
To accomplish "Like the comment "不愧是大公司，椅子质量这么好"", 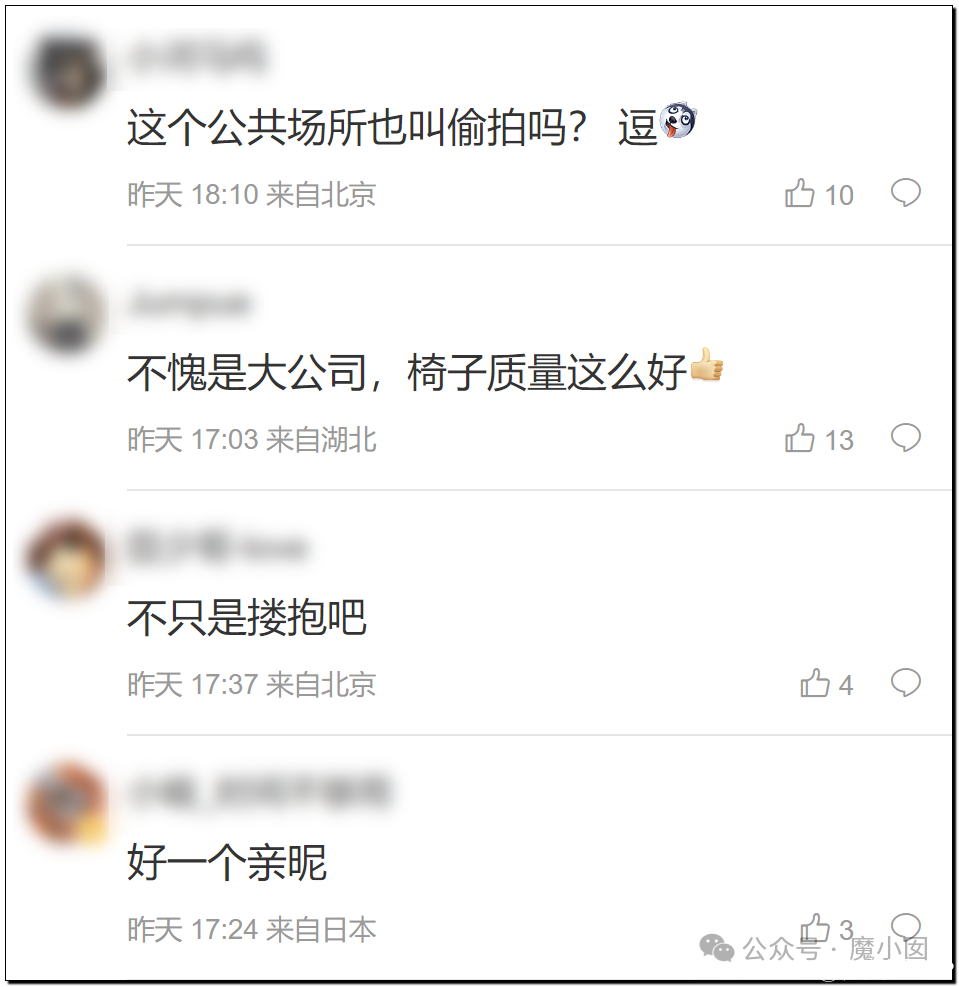I will tap(800, 438).
